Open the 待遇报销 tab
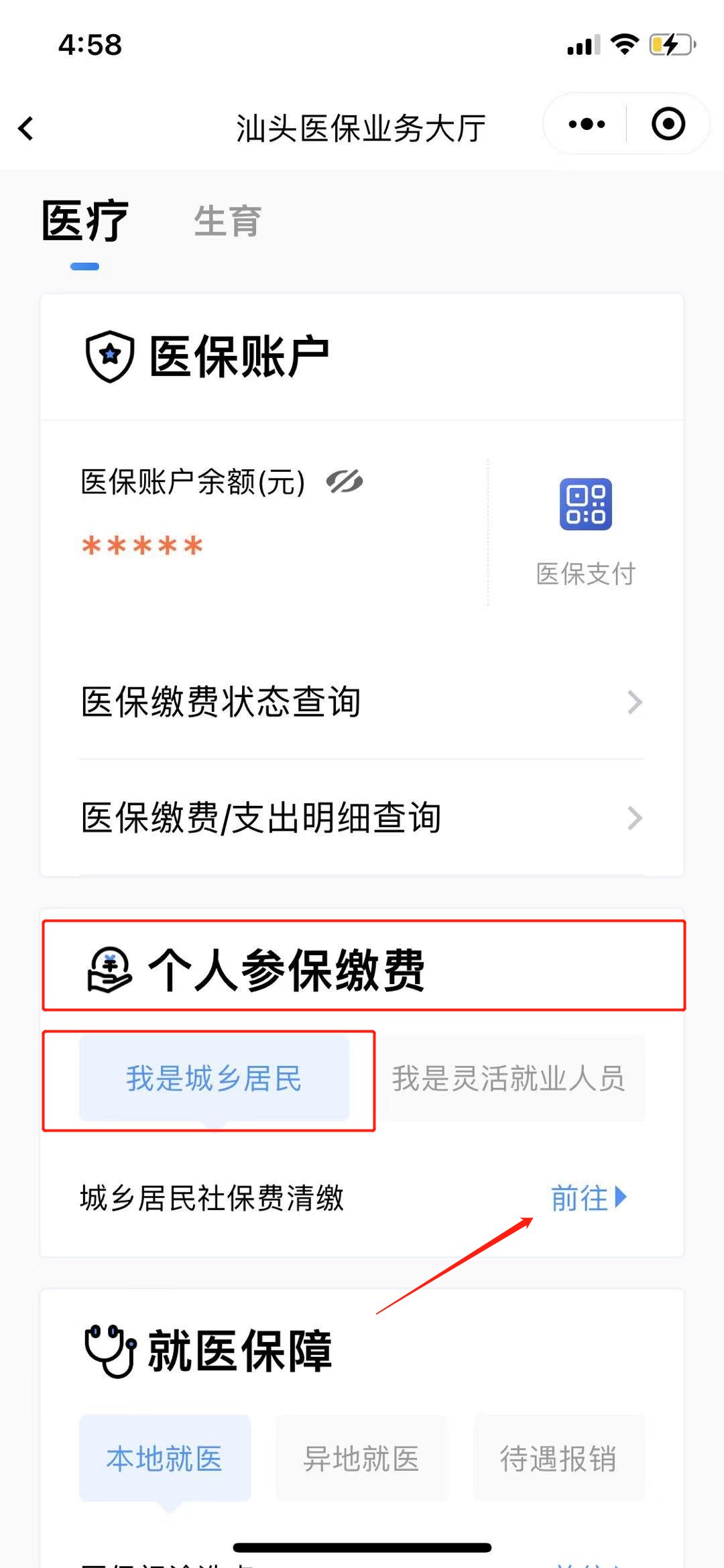724x1568 pixels. (558, 1458)
